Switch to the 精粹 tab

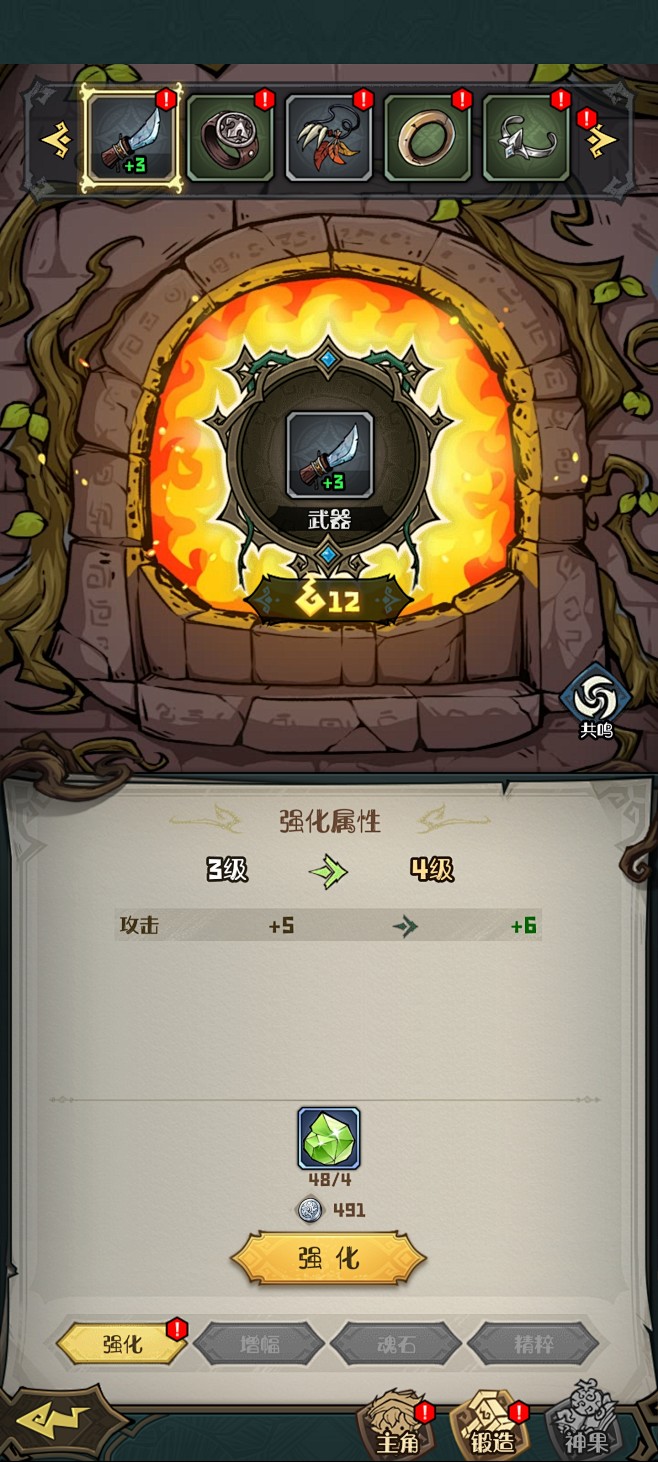point(533,1344)
